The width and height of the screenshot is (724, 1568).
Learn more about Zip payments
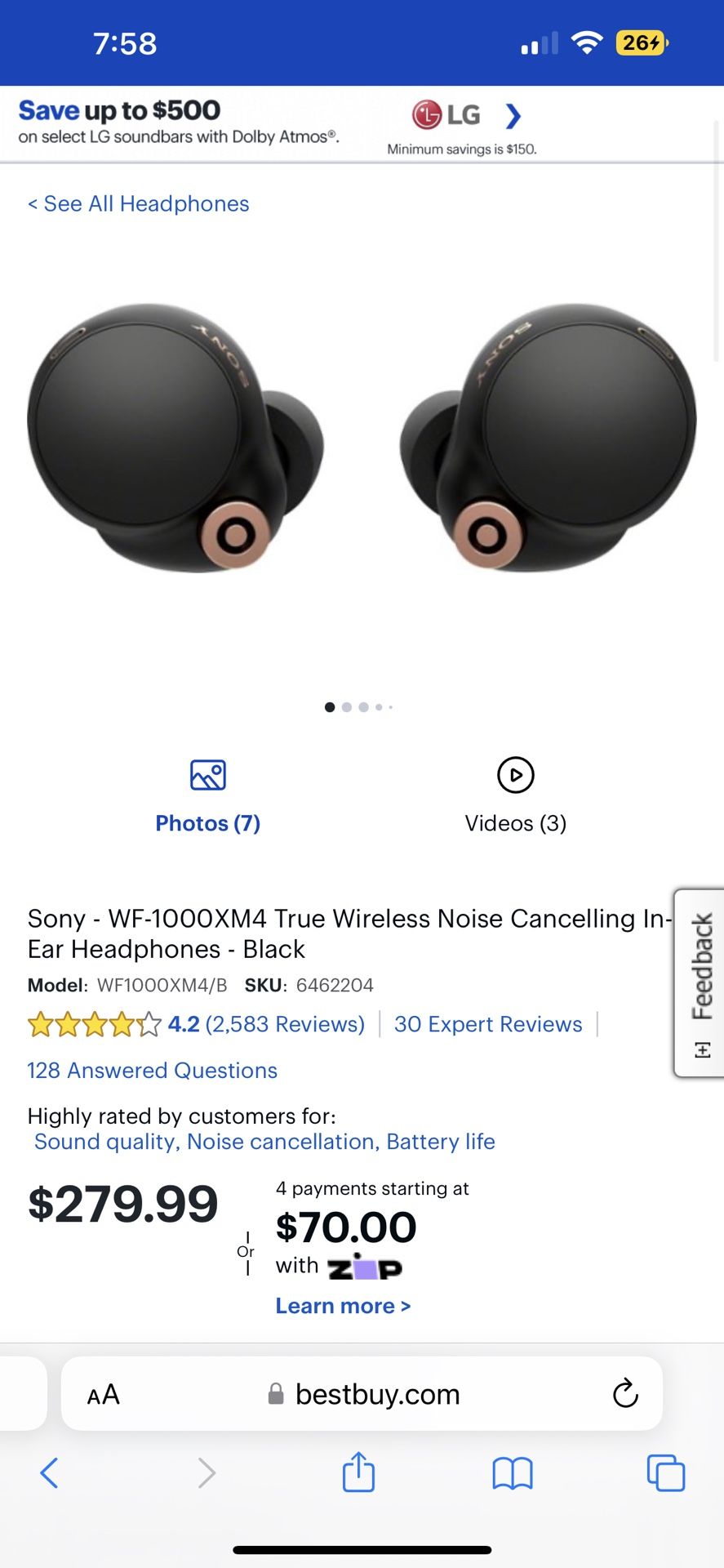pyautogui.click(x=343, y=1306)
